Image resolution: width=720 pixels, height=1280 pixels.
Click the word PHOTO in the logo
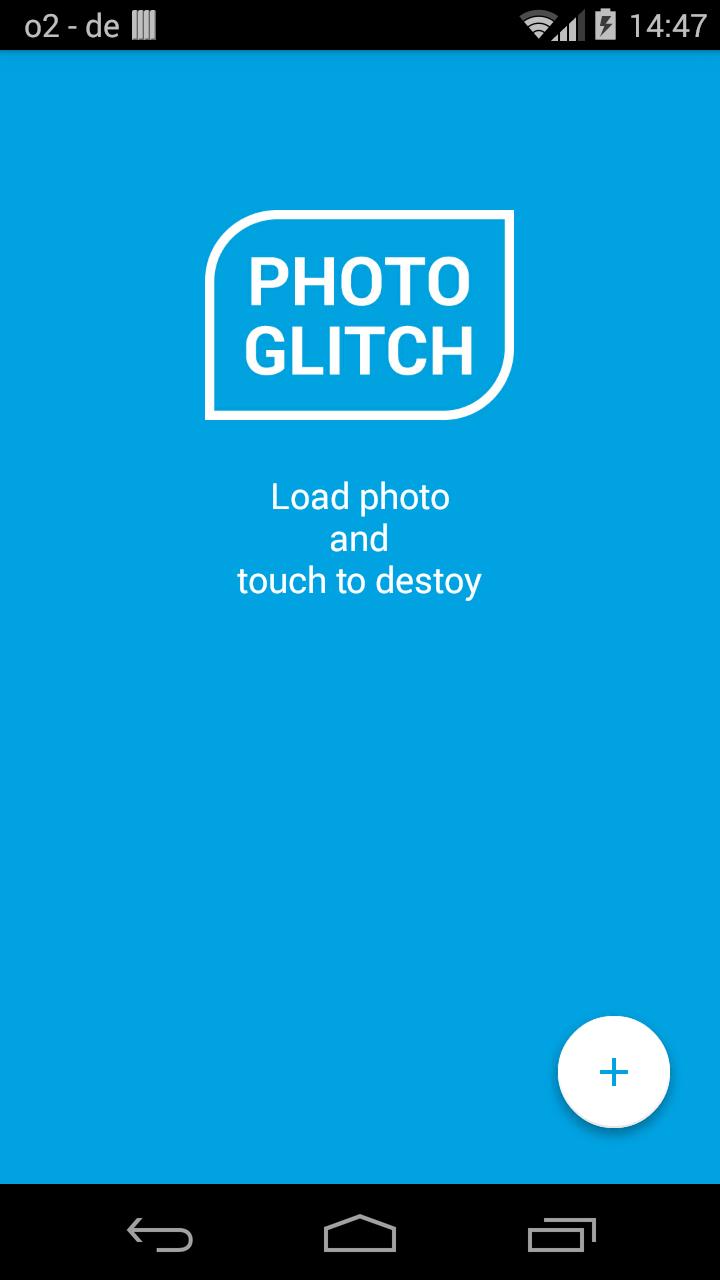click(360, 282)
